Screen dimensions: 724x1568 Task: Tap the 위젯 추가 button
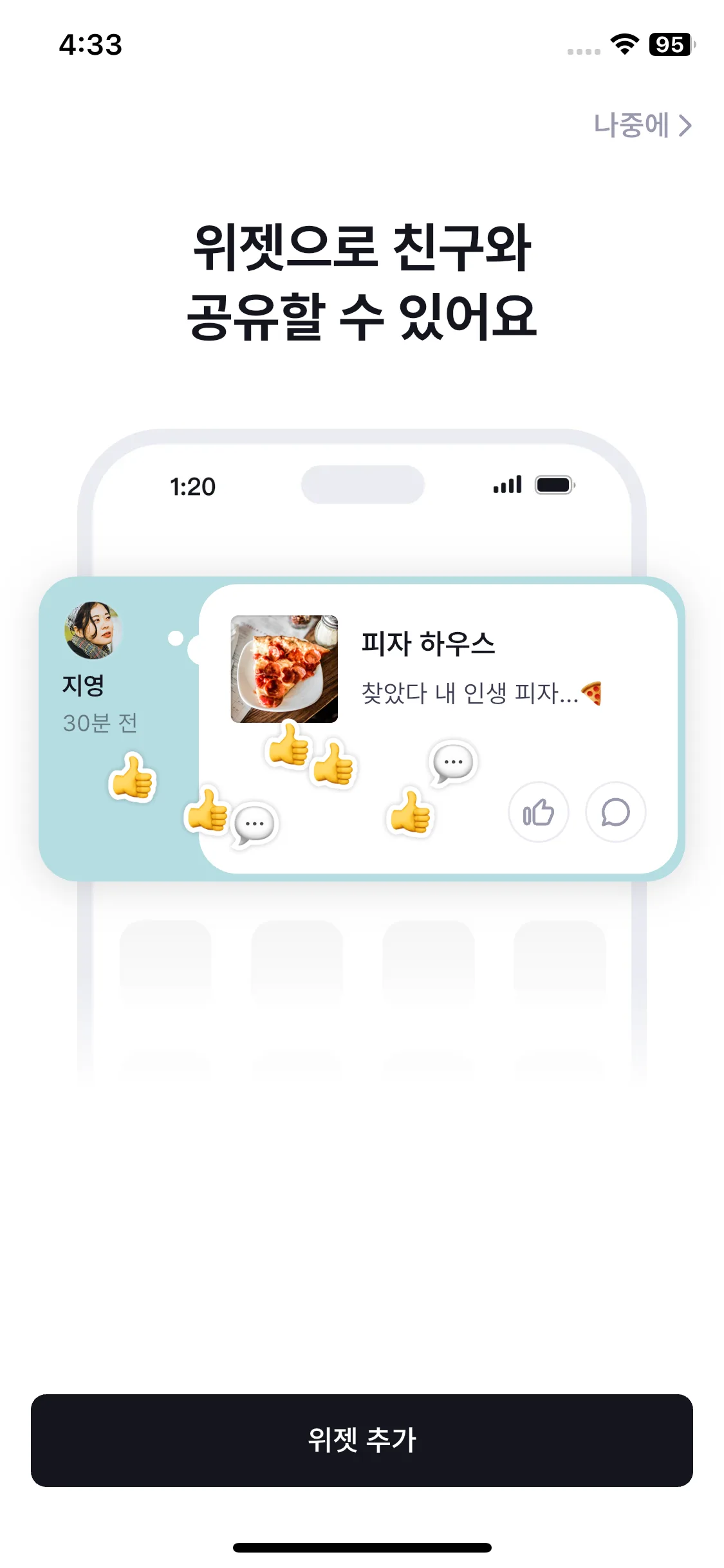[362, 1440]
